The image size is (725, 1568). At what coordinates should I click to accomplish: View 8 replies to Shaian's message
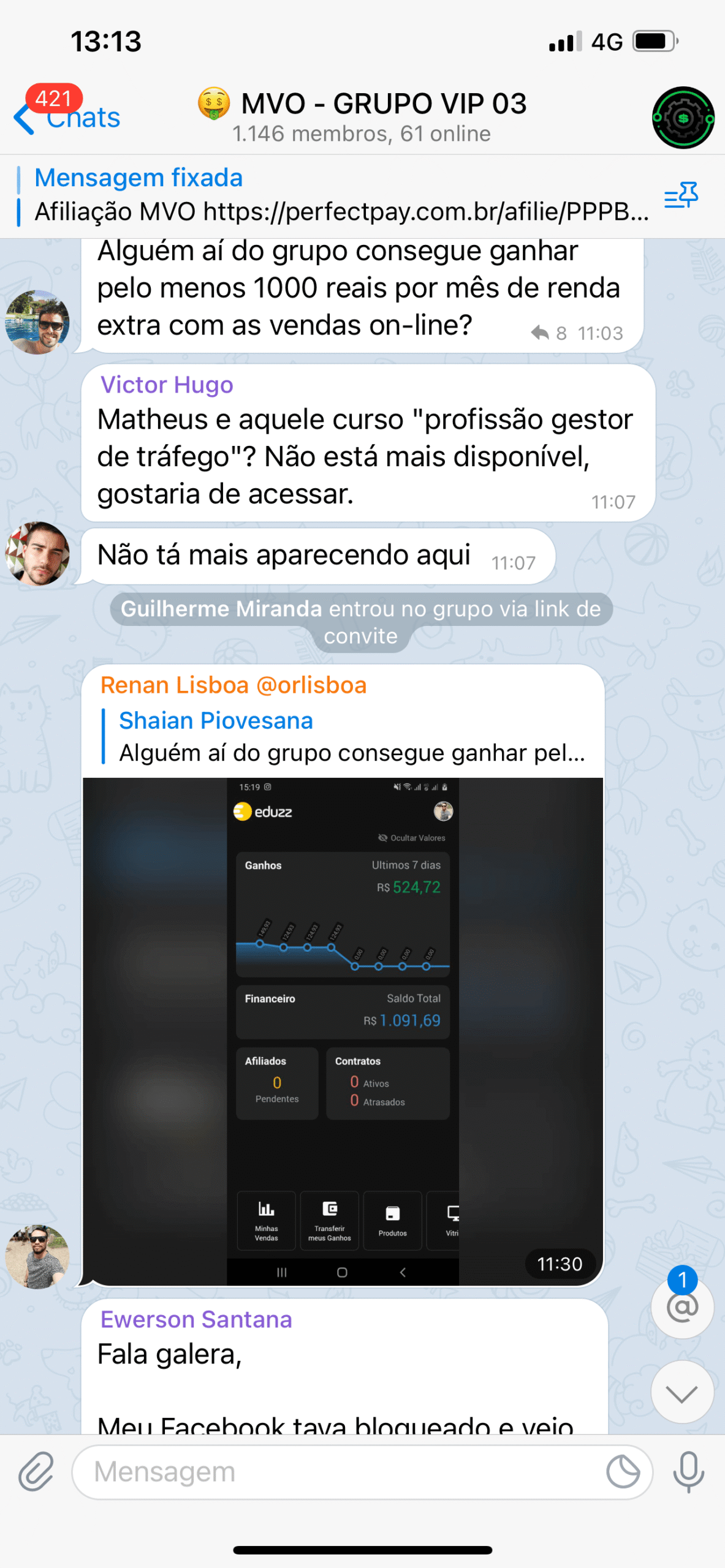pyautogui.click(x=549, y=333)
